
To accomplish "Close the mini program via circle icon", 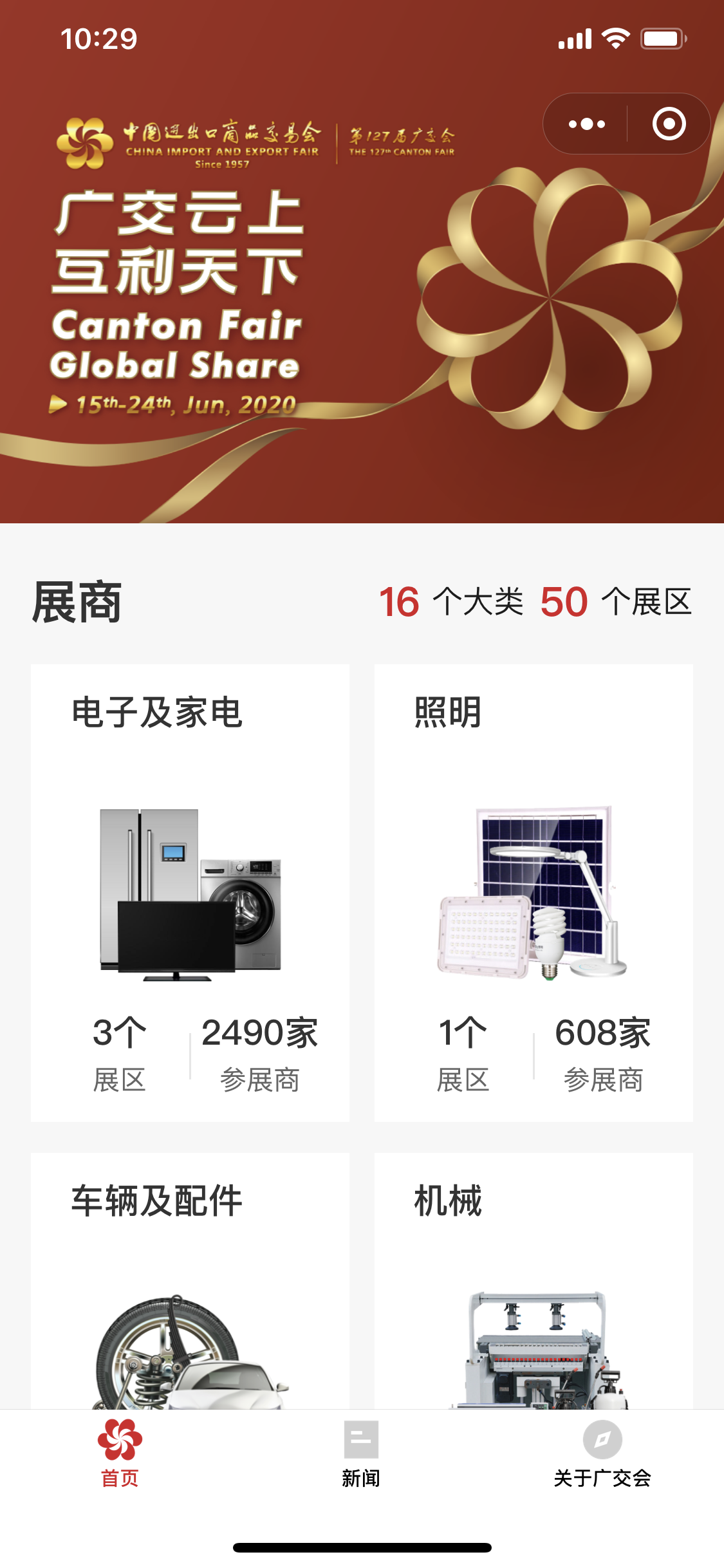I will coord(669,124).
